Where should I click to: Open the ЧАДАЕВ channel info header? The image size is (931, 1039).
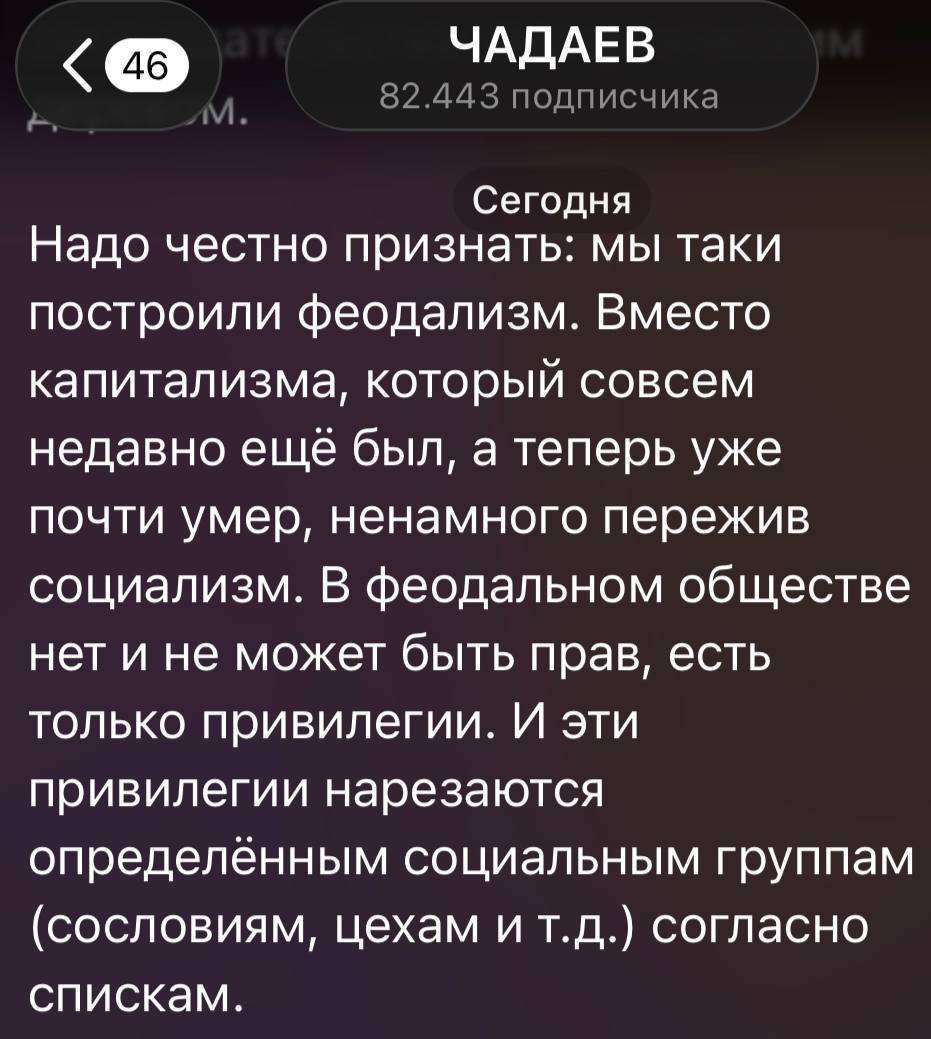[551, 68]
